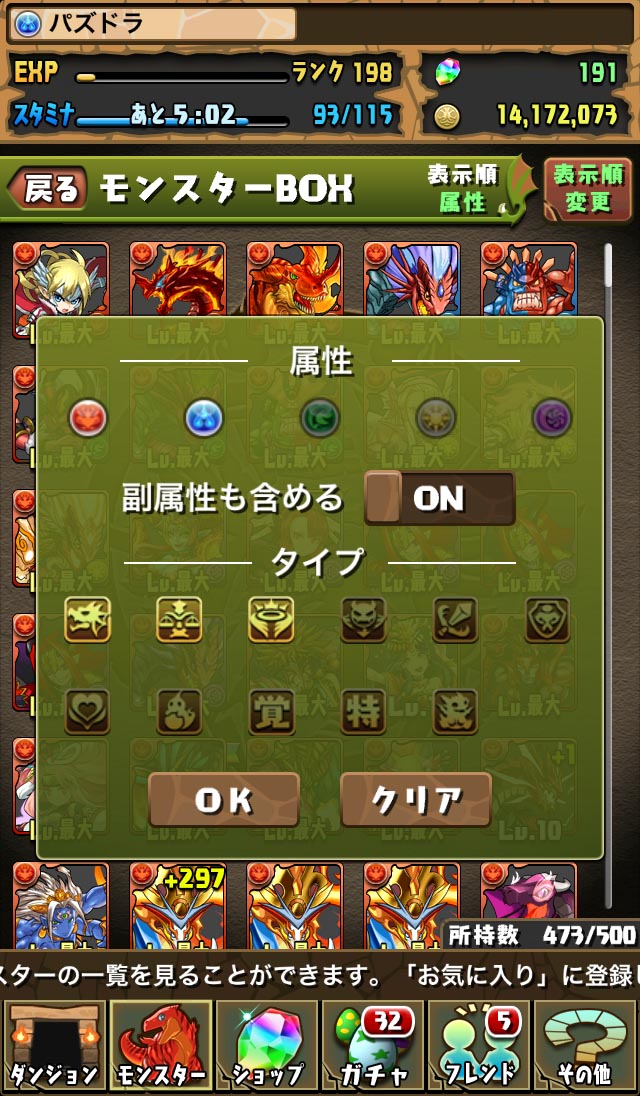Open the 表示順変更 sort change button
Image resolution: width=640 pixels, height=1096 pixels.
(x=588, y=189)
